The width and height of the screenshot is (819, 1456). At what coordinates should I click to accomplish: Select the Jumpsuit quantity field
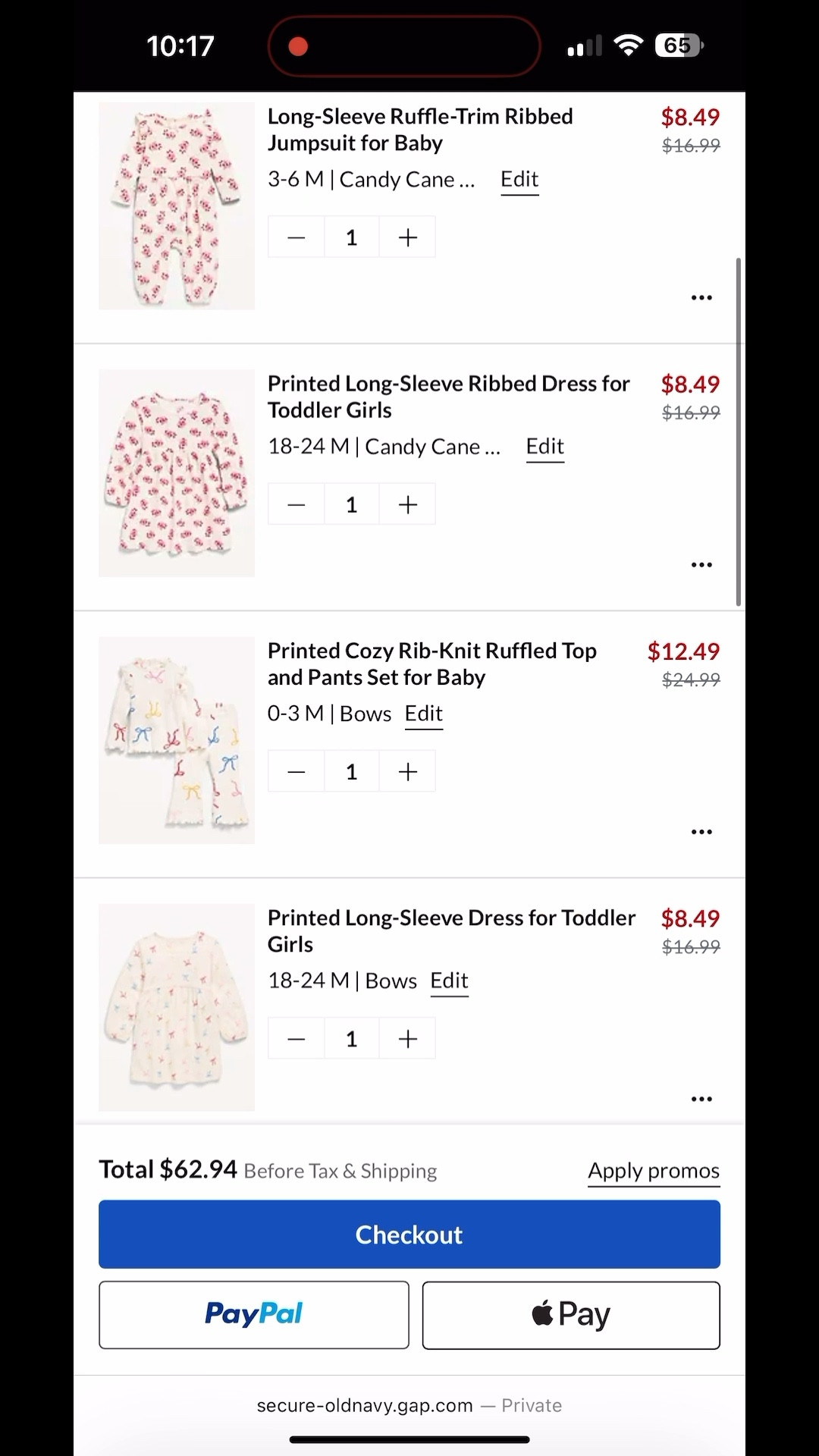click(351, 236)
